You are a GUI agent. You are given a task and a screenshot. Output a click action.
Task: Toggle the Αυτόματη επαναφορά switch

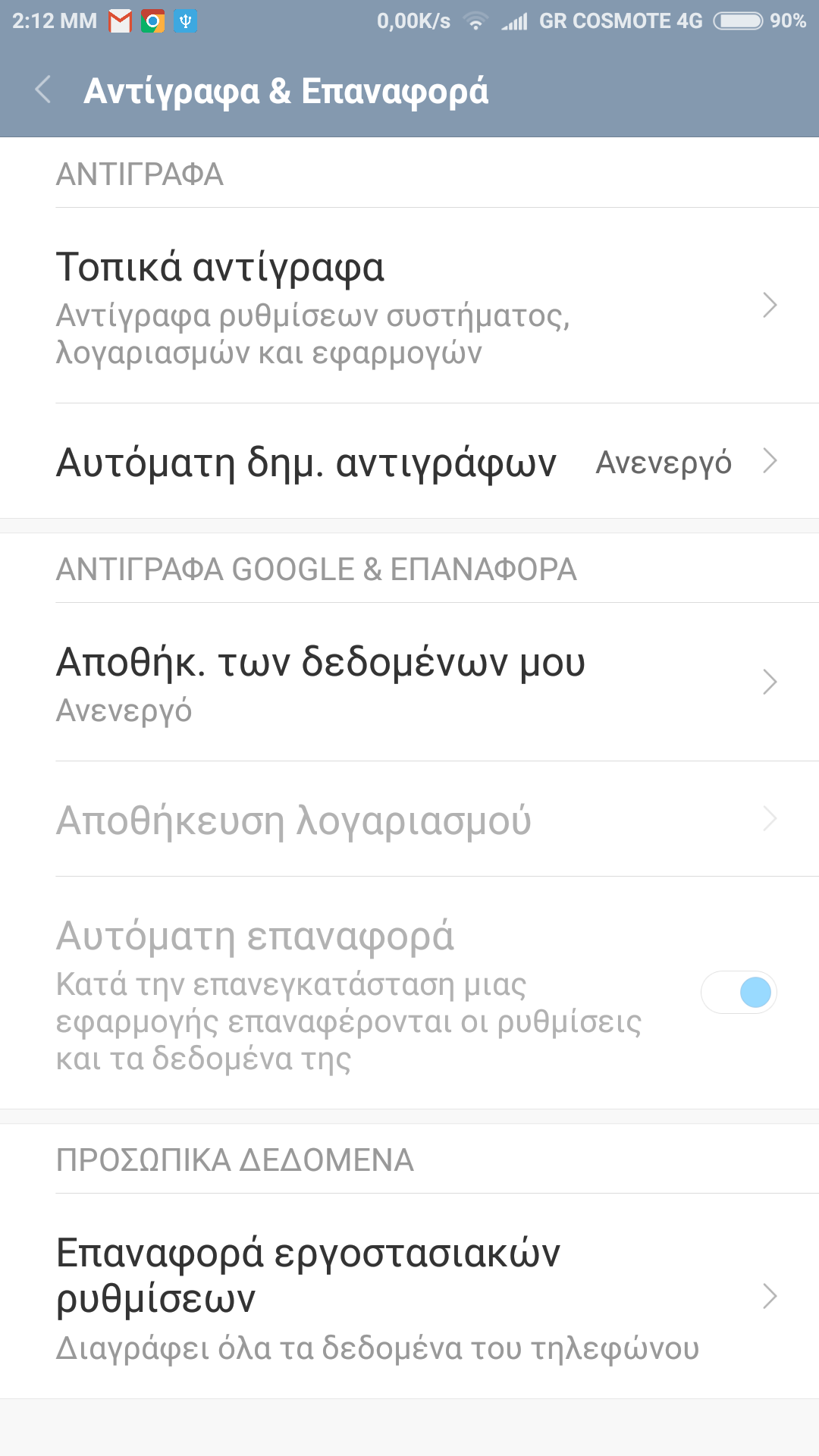739,992
